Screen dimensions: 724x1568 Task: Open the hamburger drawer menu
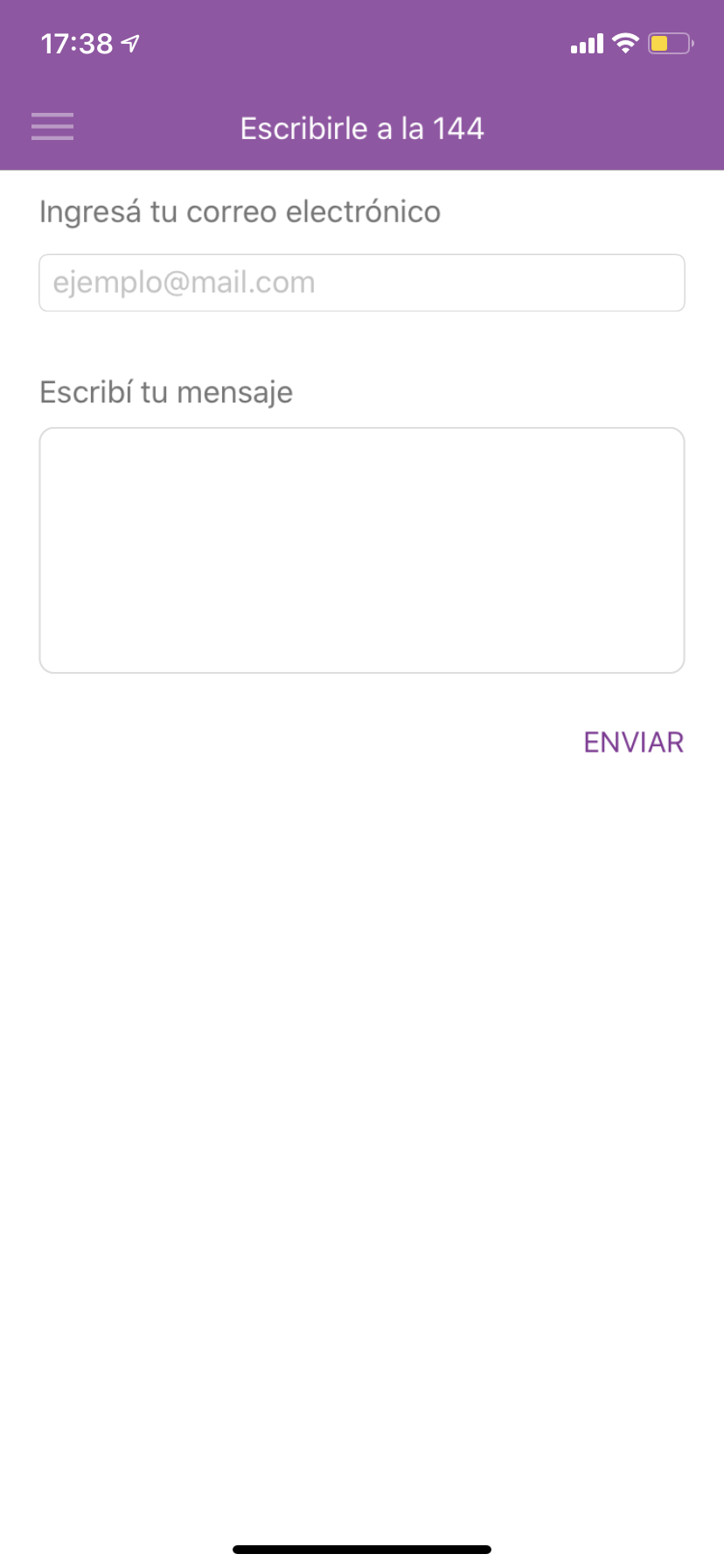pyautogui.click(x=52, y=128)
